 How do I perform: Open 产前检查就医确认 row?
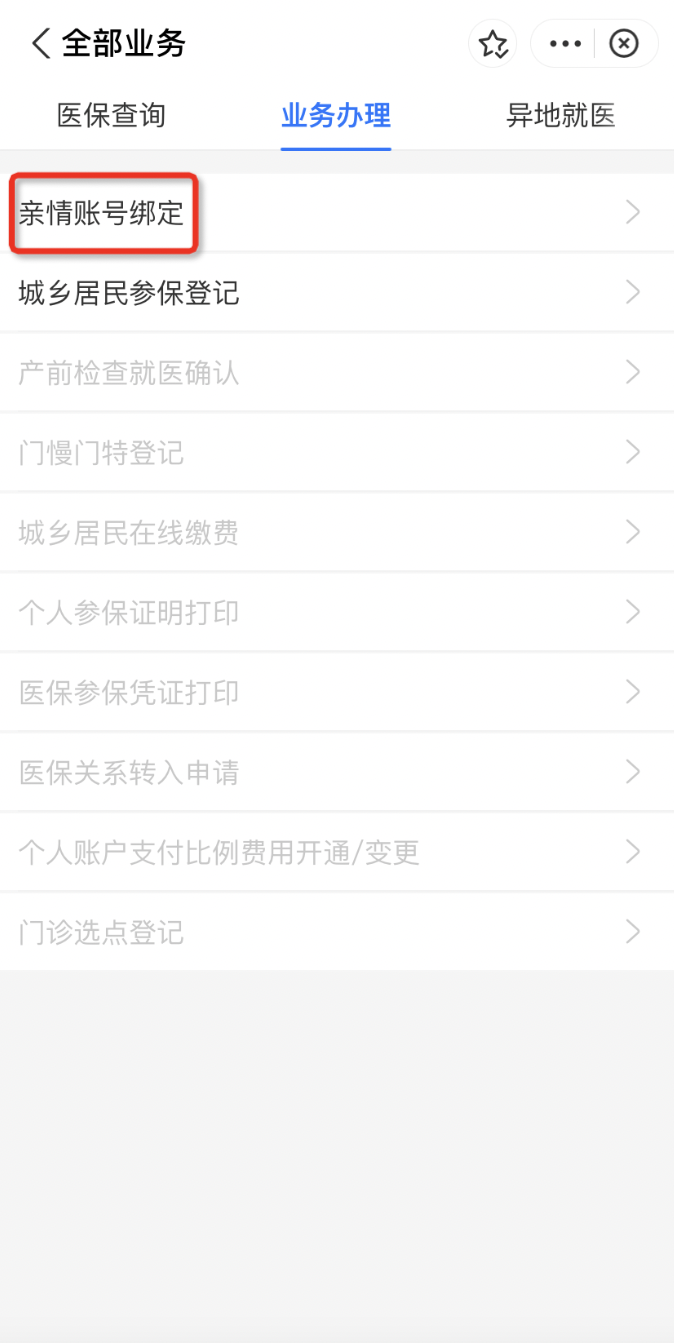[x=129, y=373]
